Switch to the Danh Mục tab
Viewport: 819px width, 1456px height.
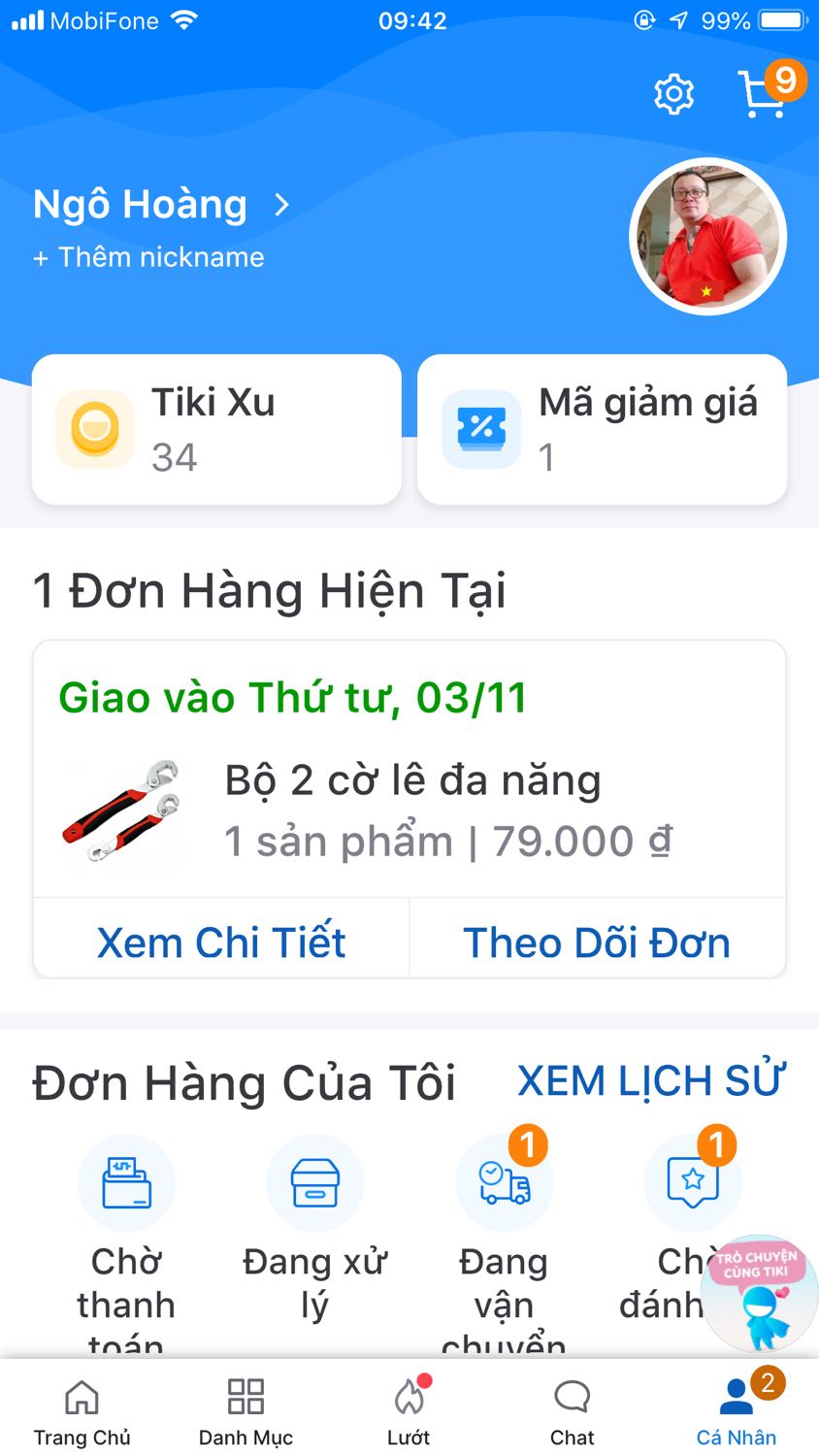(245, 1409)
